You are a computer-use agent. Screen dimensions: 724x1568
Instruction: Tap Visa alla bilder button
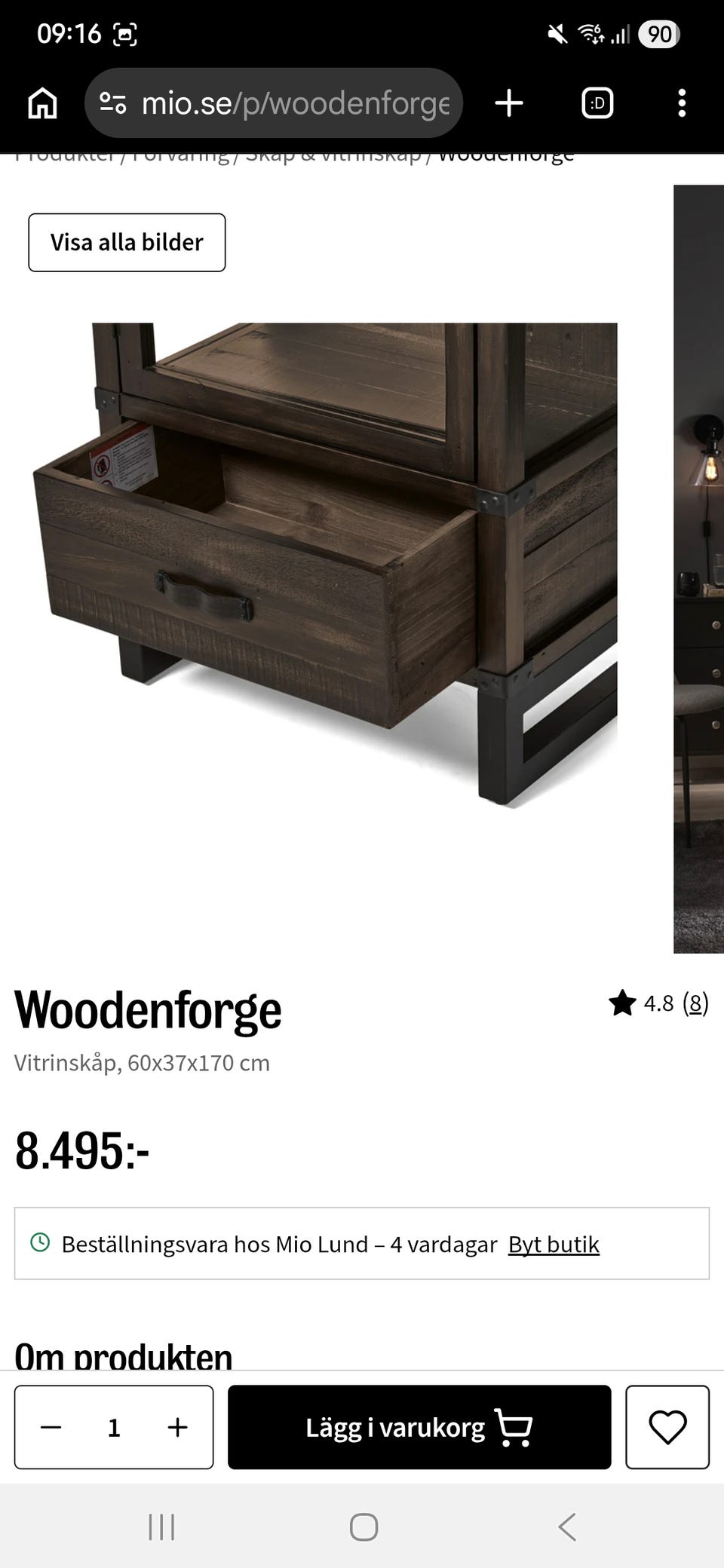tap(127, 242)
